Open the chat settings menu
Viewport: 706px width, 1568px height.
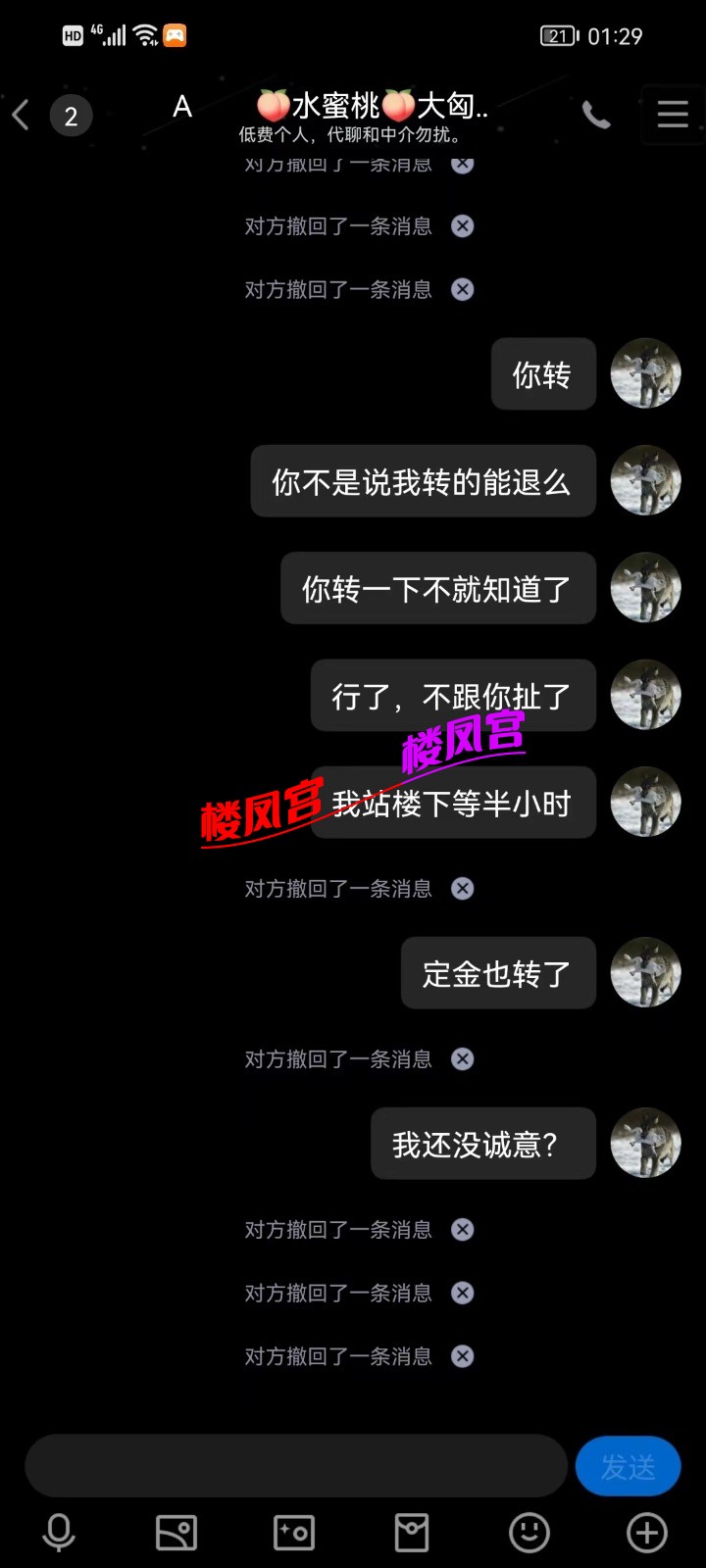(672, 116)
